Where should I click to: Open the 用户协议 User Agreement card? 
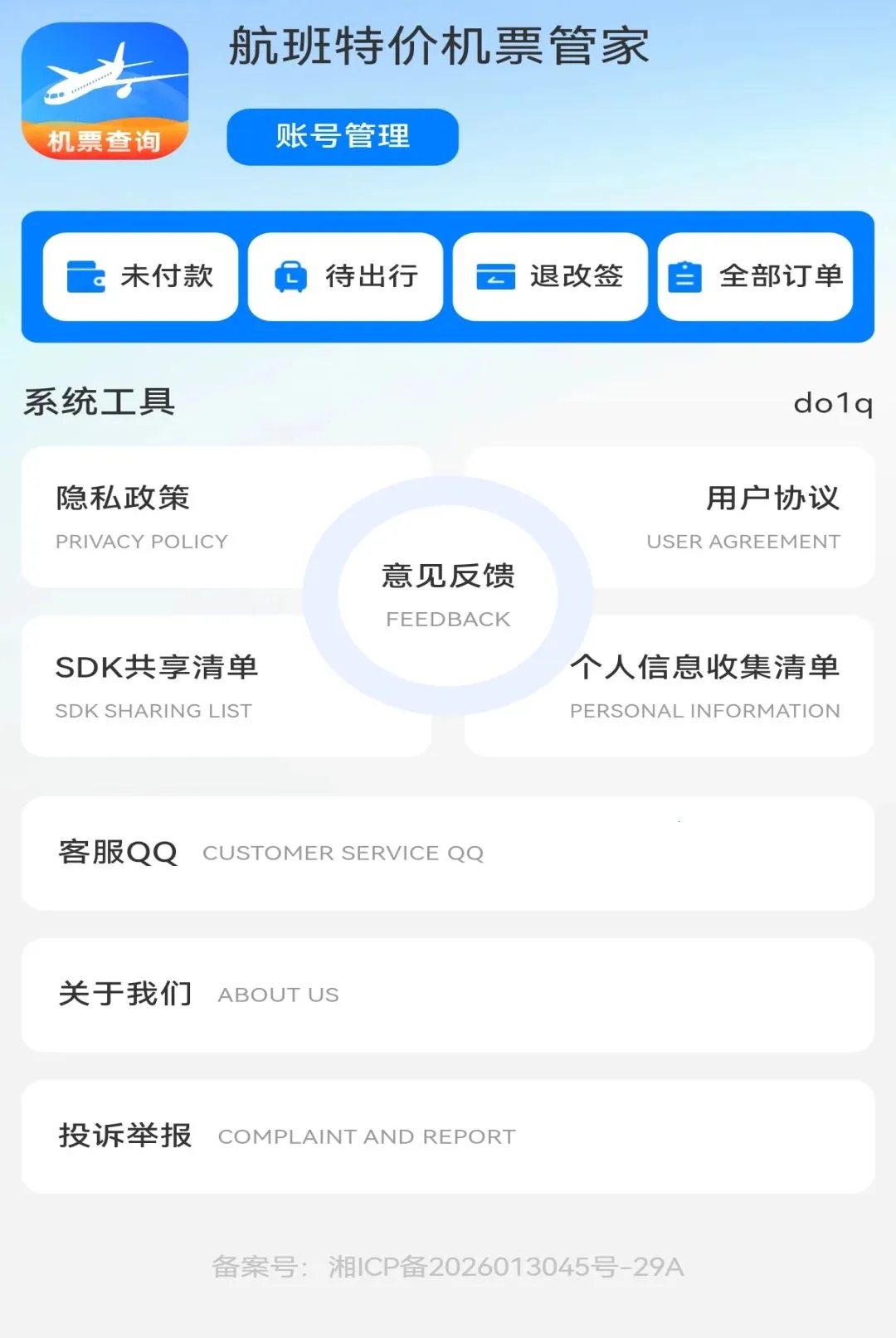pyautogui.click(x=730, y=517)
